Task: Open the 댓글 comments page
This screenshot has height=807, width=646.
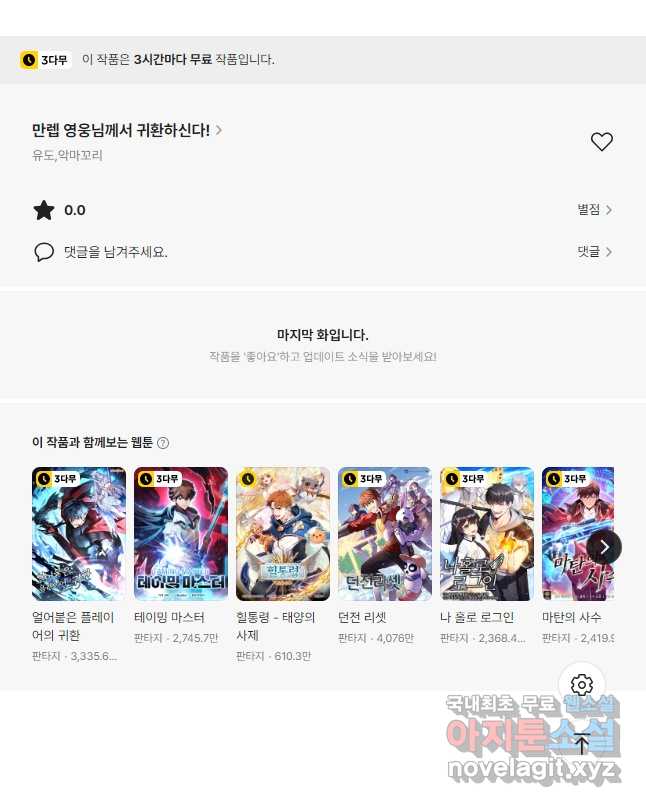Action: point(594,252)
